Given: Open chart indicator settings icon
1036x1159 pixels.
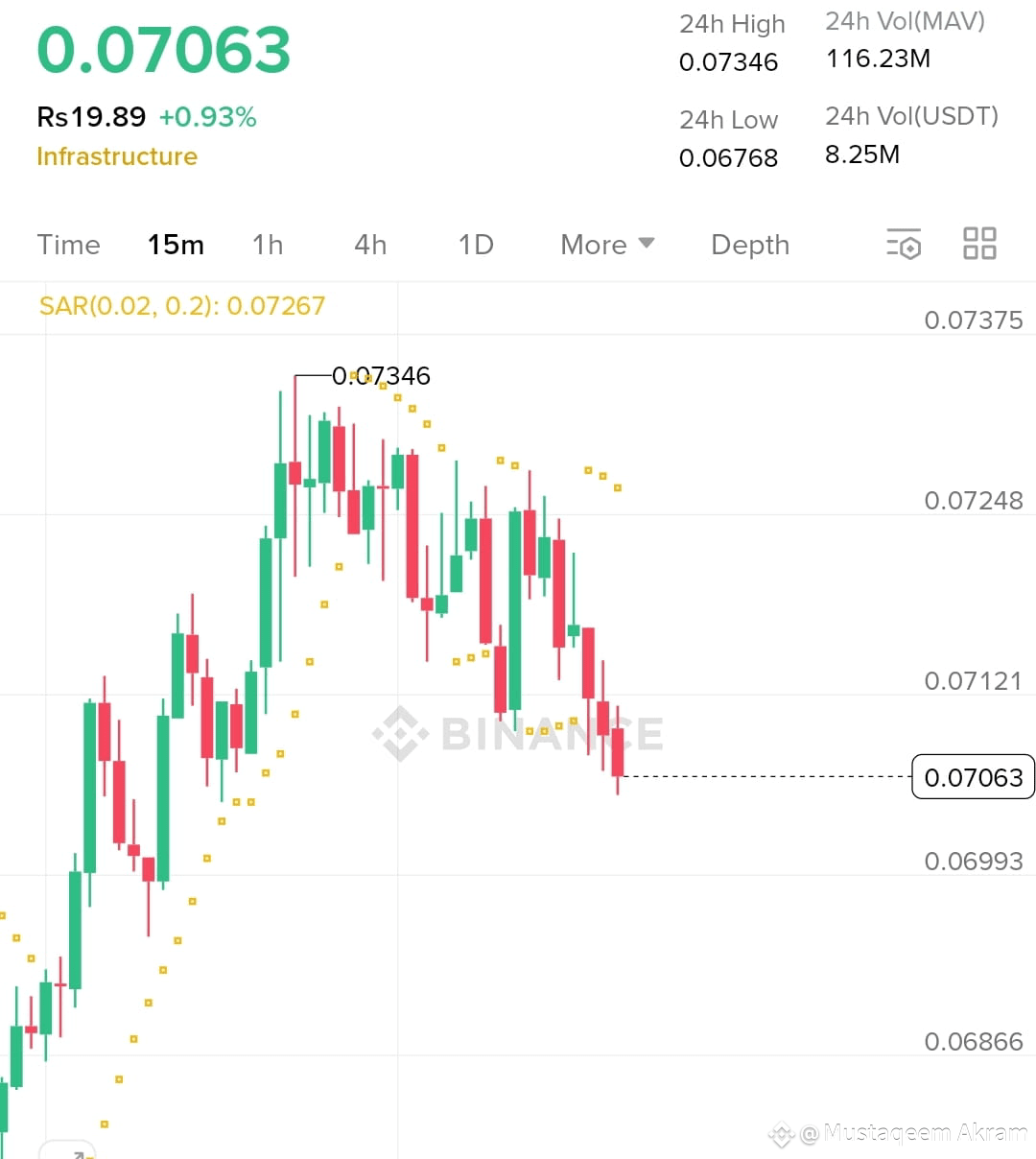Looking at the screenshot, I should pos(904,244).
